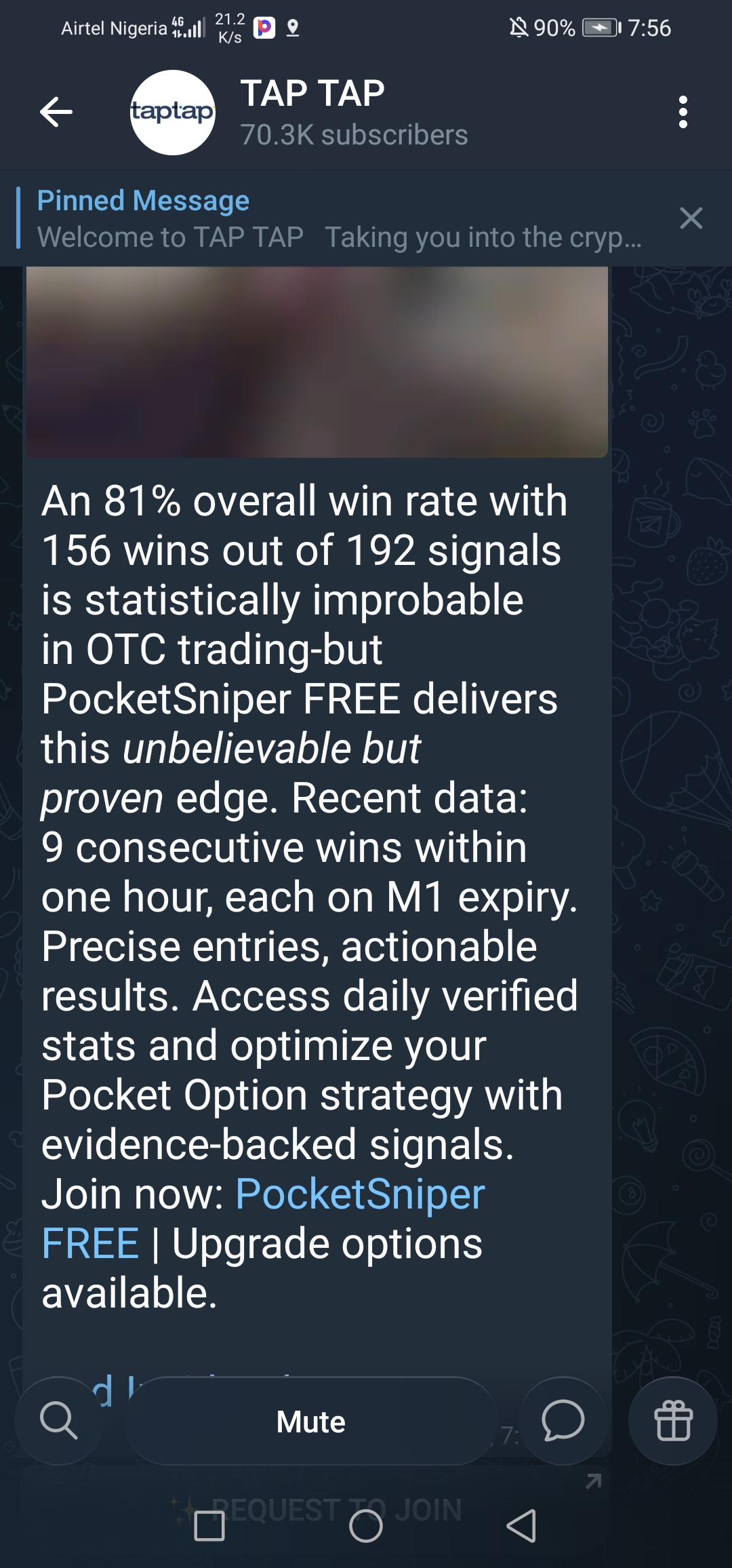
Task: Tap the system home button
Action: click(366, 1526)
